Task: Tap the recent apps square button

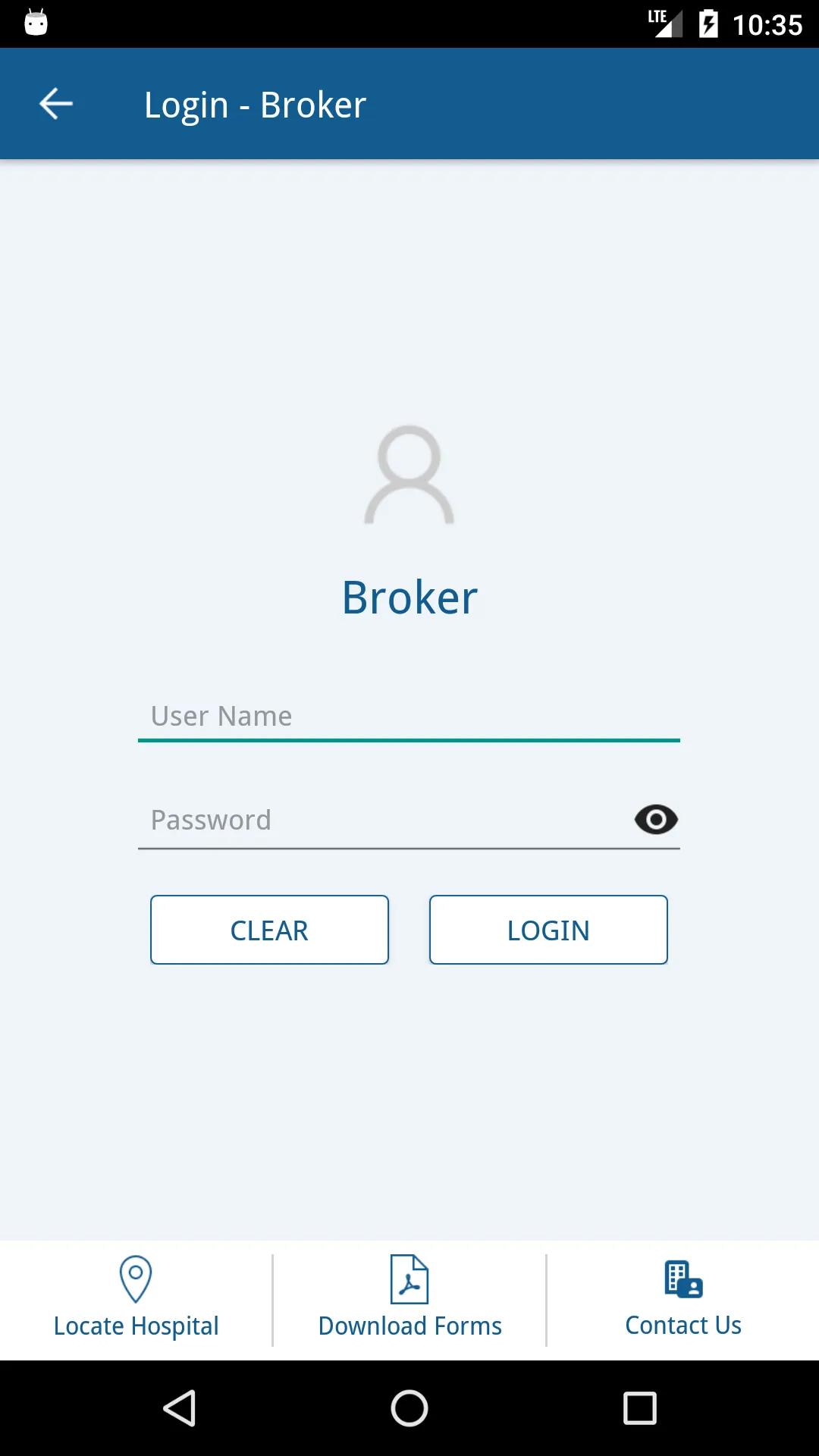Action: click(x=639, y=1410)
